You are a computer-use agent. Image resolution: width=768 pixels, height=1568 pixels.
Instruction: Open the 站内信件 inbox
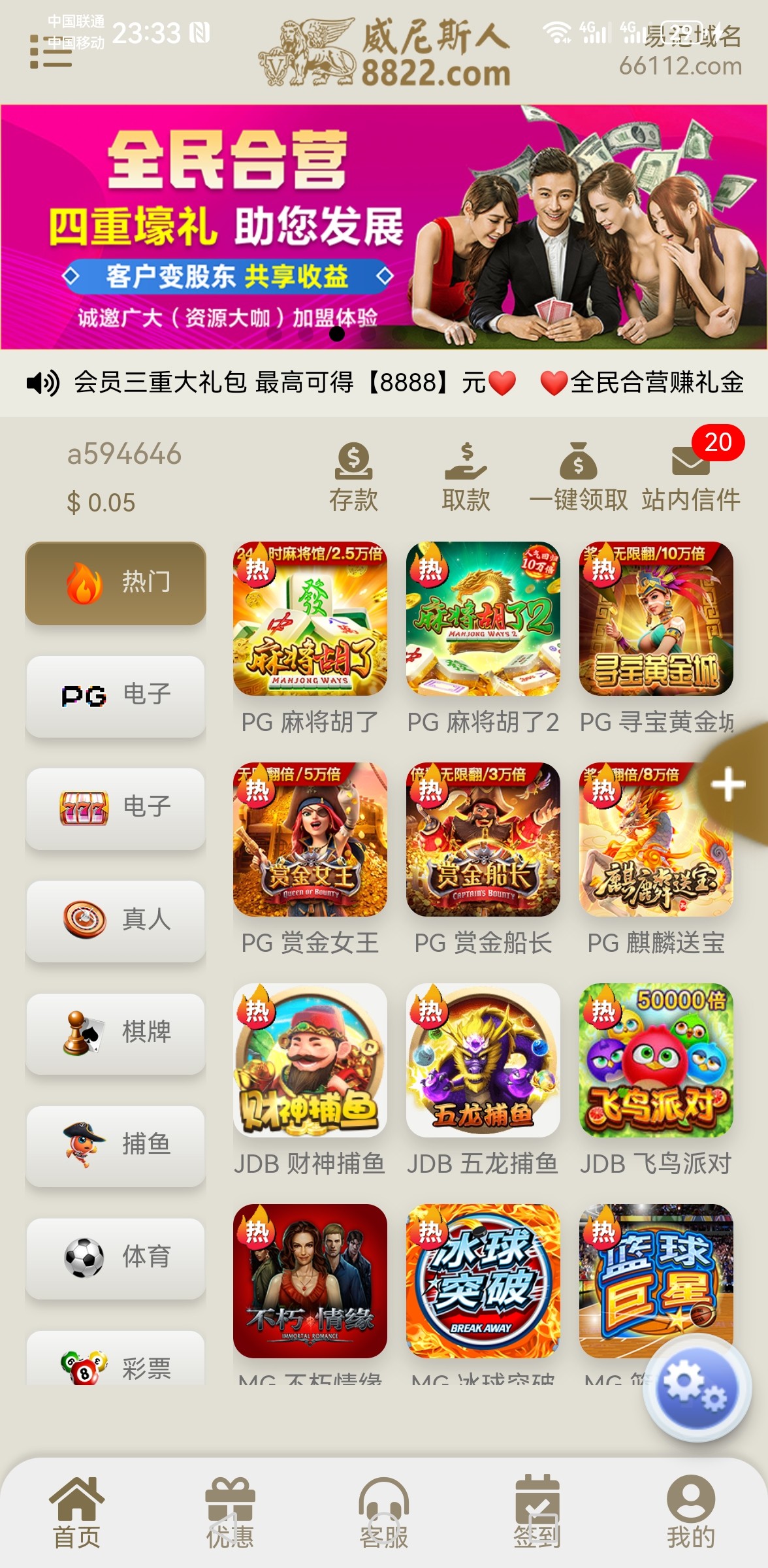coord(691,477)
